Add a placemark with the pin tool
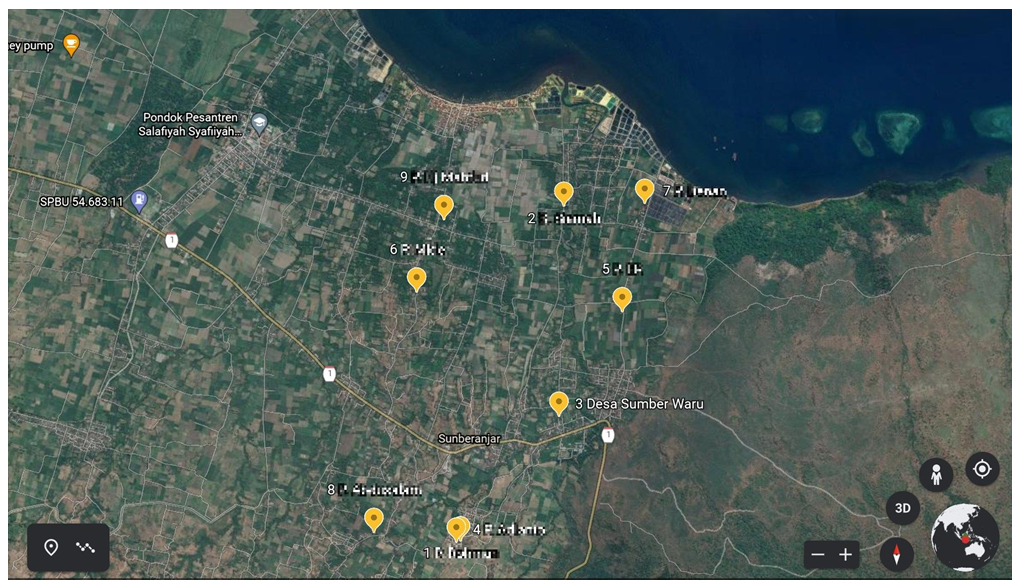Viewport: 1023px width, 586px height. pyautogui.click(x=51, y=547)
